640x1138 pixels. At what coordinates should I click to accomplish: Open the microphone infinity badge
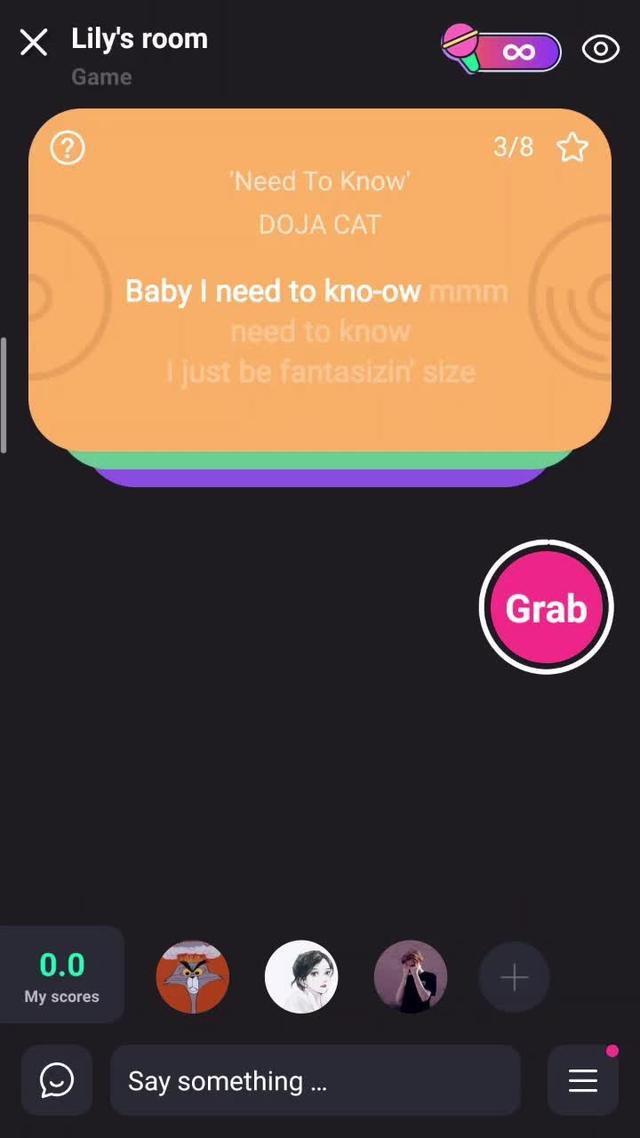coord(501,49)
